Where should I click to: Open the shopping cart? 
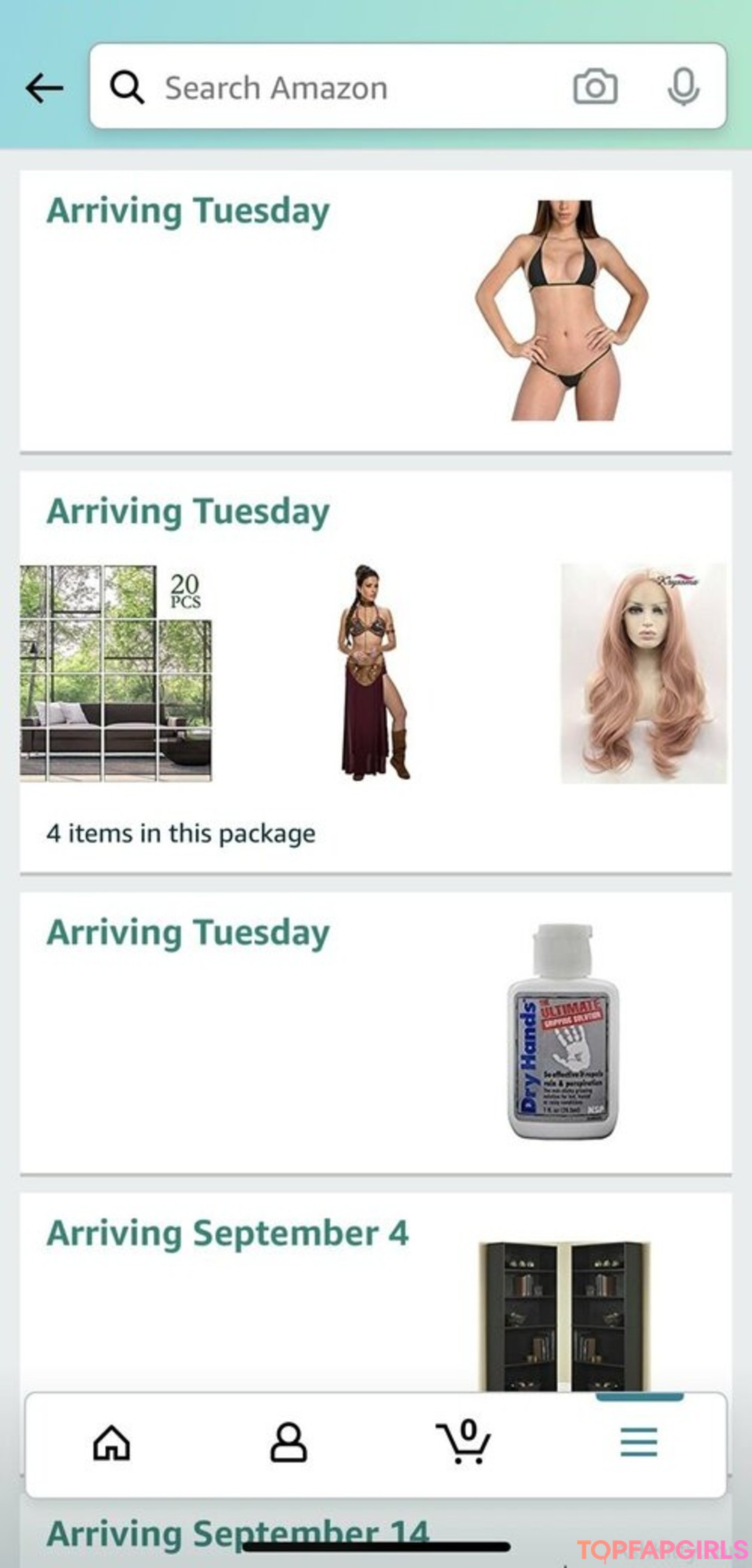tap(464, 1443)
